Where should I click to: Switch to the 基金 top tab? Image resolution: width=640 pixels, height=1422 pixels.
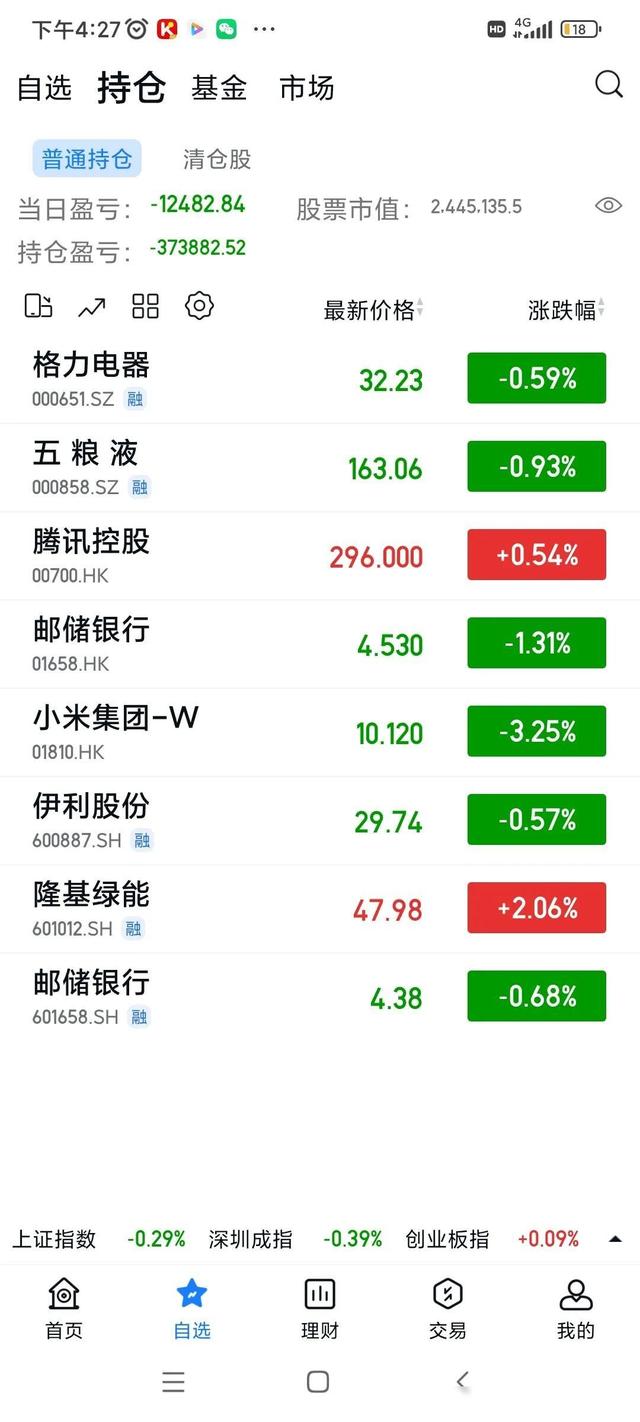coord(219,88)
